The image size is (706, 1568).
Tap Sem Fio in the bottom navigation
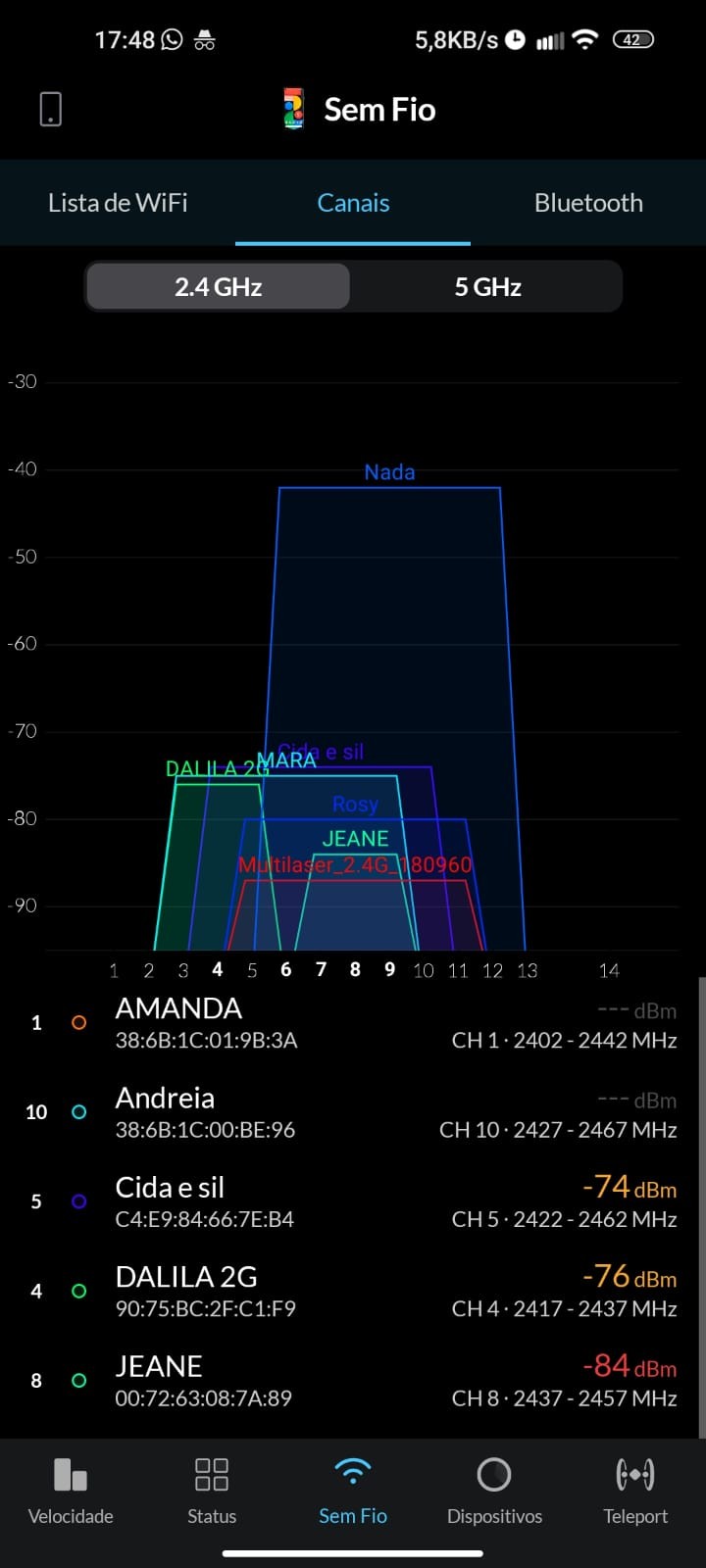click(x=353, y=1492)
